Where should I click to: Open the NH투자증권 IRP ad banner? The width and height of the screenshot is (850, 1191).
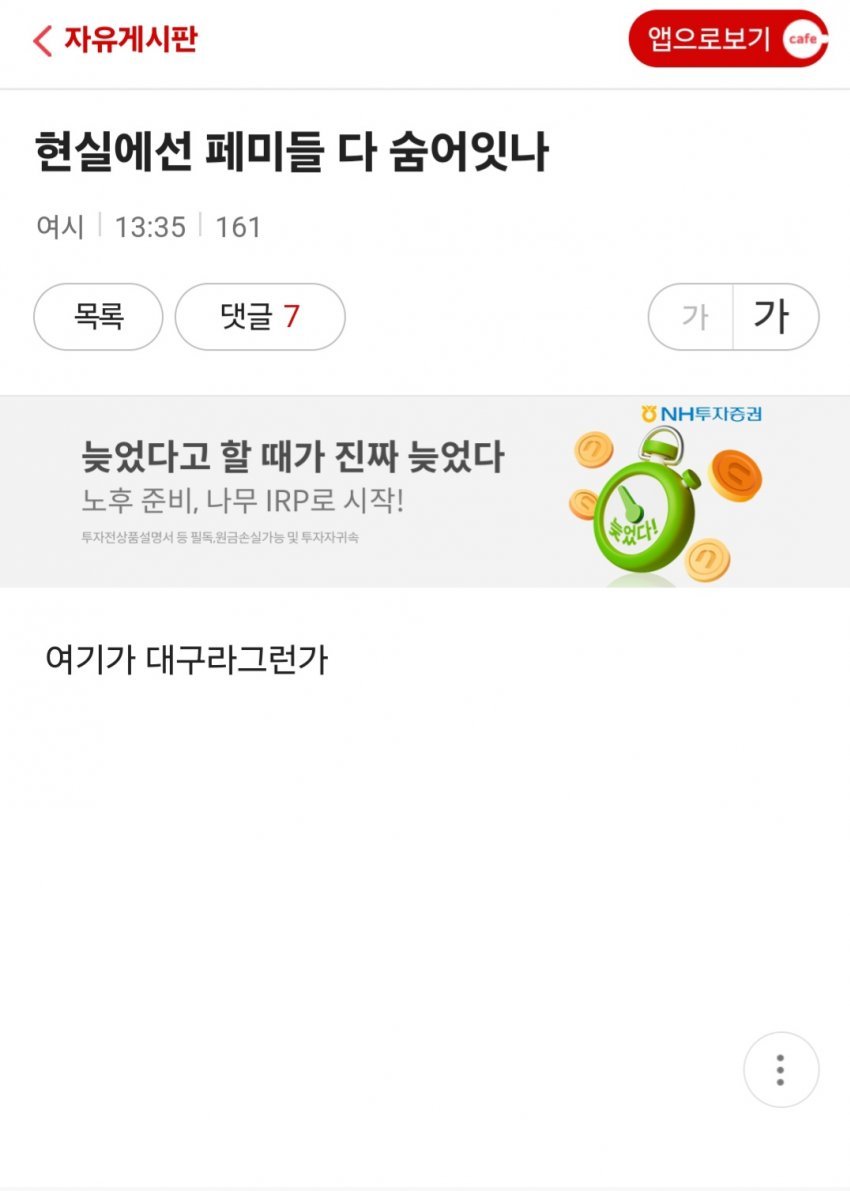tap(424, 492)
